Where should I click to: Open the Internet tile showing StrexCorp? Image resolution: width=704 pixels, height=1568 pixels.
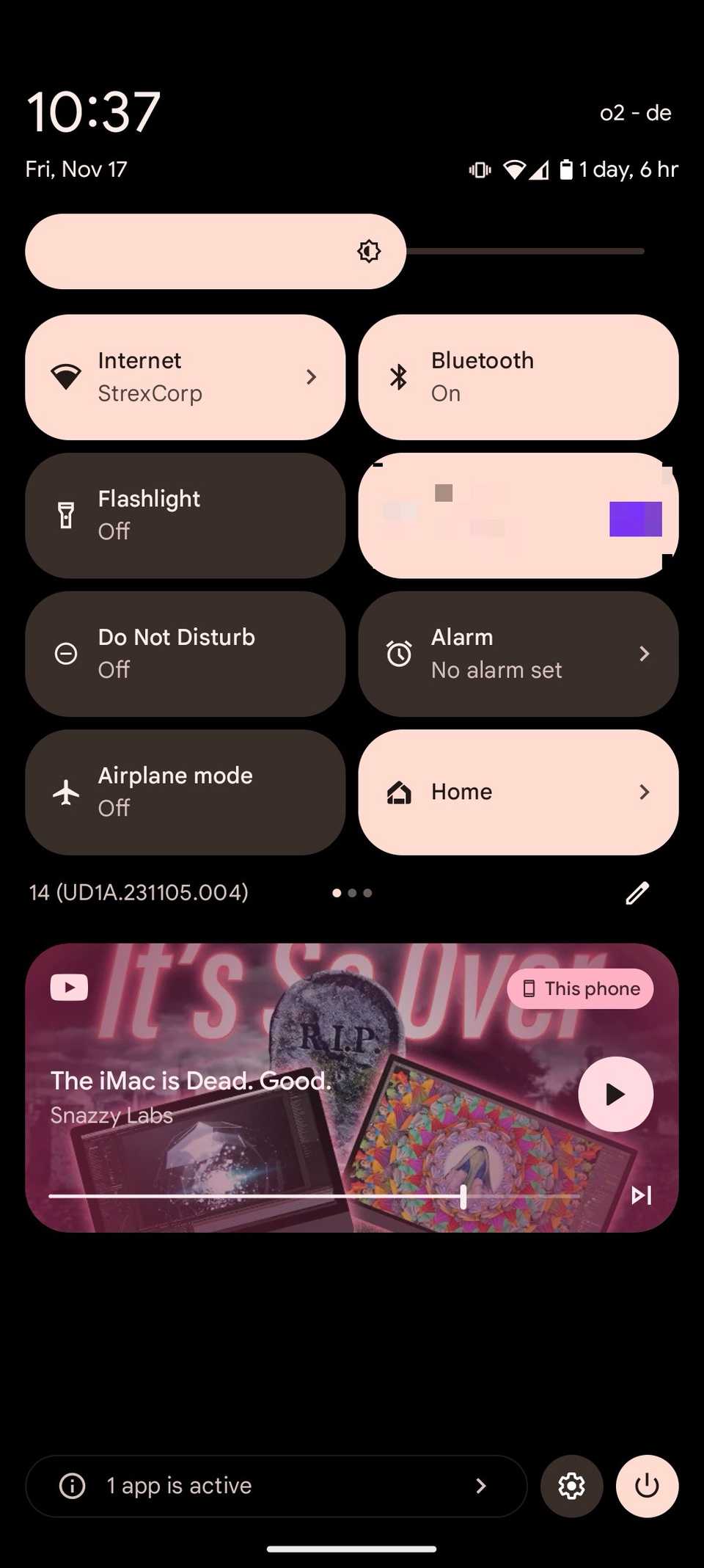pyautogui.click(x=185, y=377)
